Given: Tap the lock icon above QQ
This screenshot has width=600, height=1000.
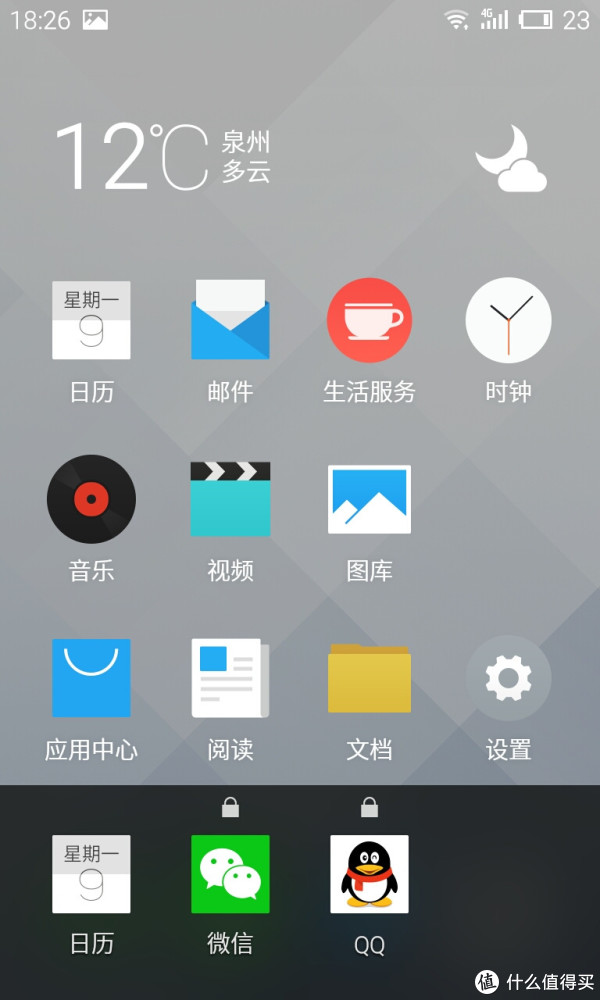Looking at the screenshot, I should click(369, 807).
